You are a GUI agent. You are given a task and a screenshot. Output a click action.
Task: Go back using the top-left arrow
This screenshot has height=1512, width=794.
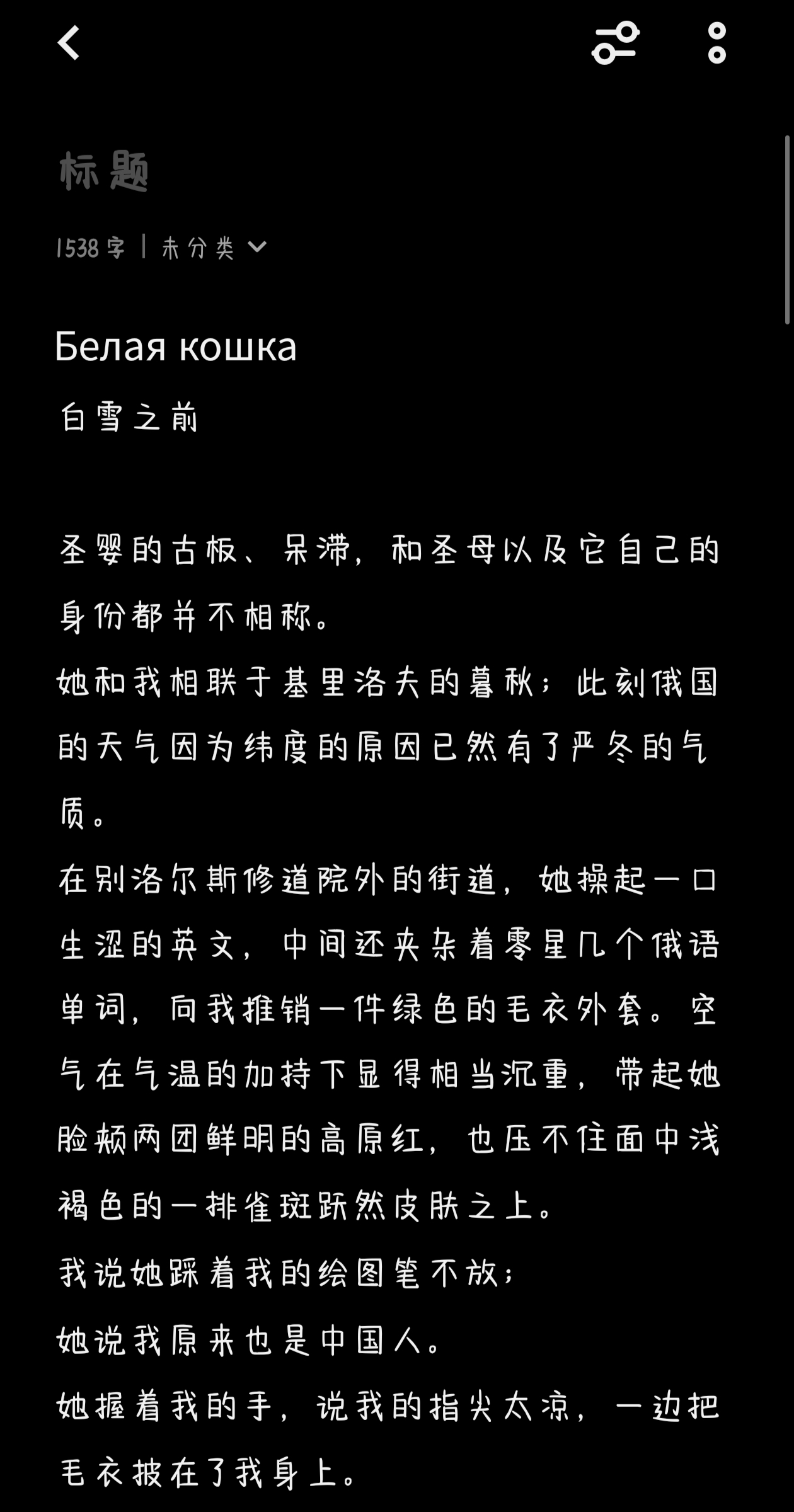click(x=69, y=43)
